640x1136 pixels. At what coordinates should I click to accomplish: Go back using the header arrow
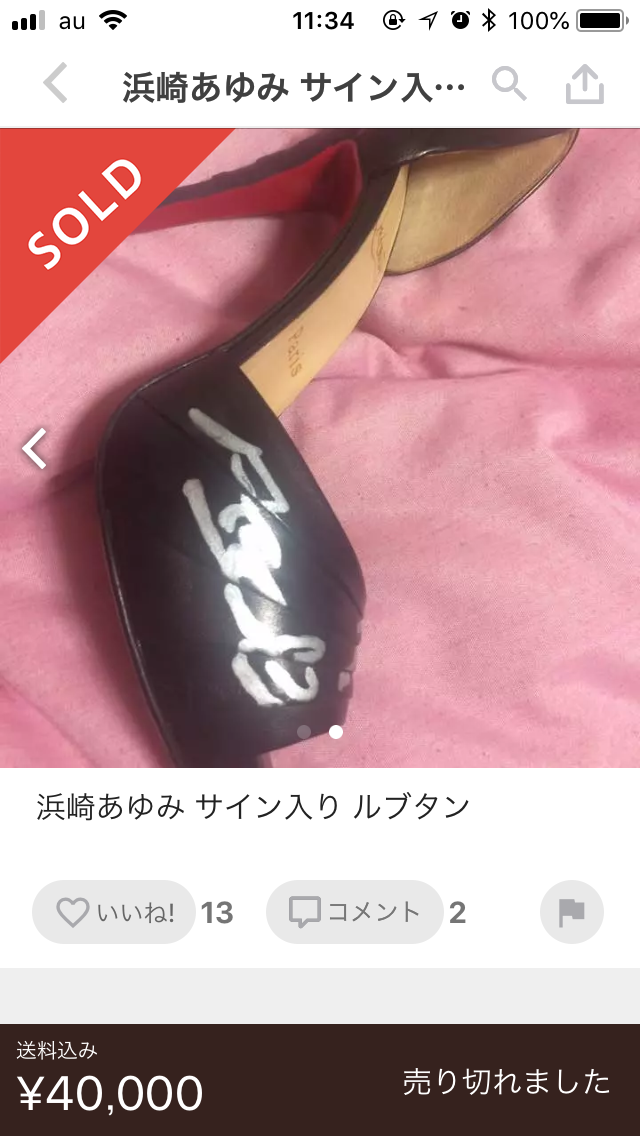point(56,84)
